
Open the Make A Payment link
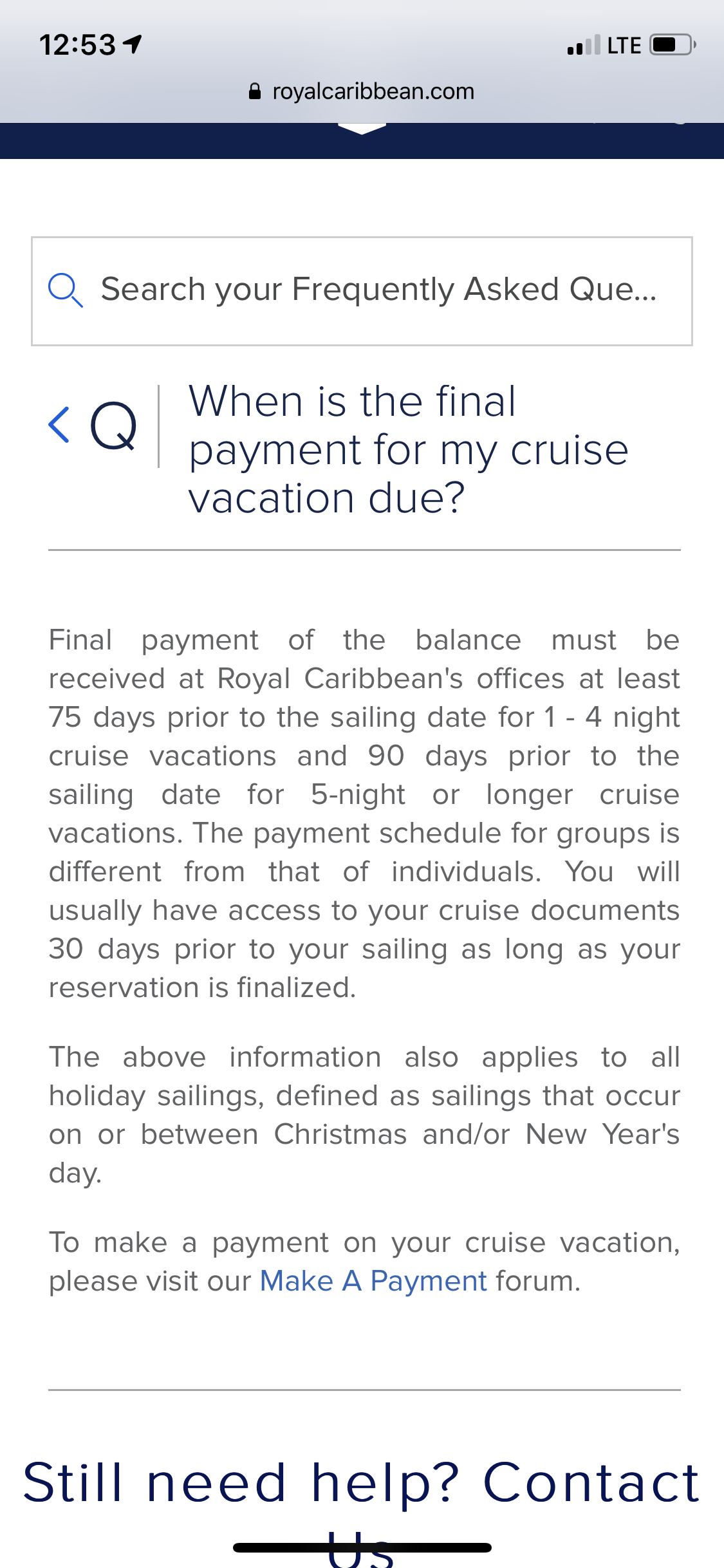(373, 1281)
